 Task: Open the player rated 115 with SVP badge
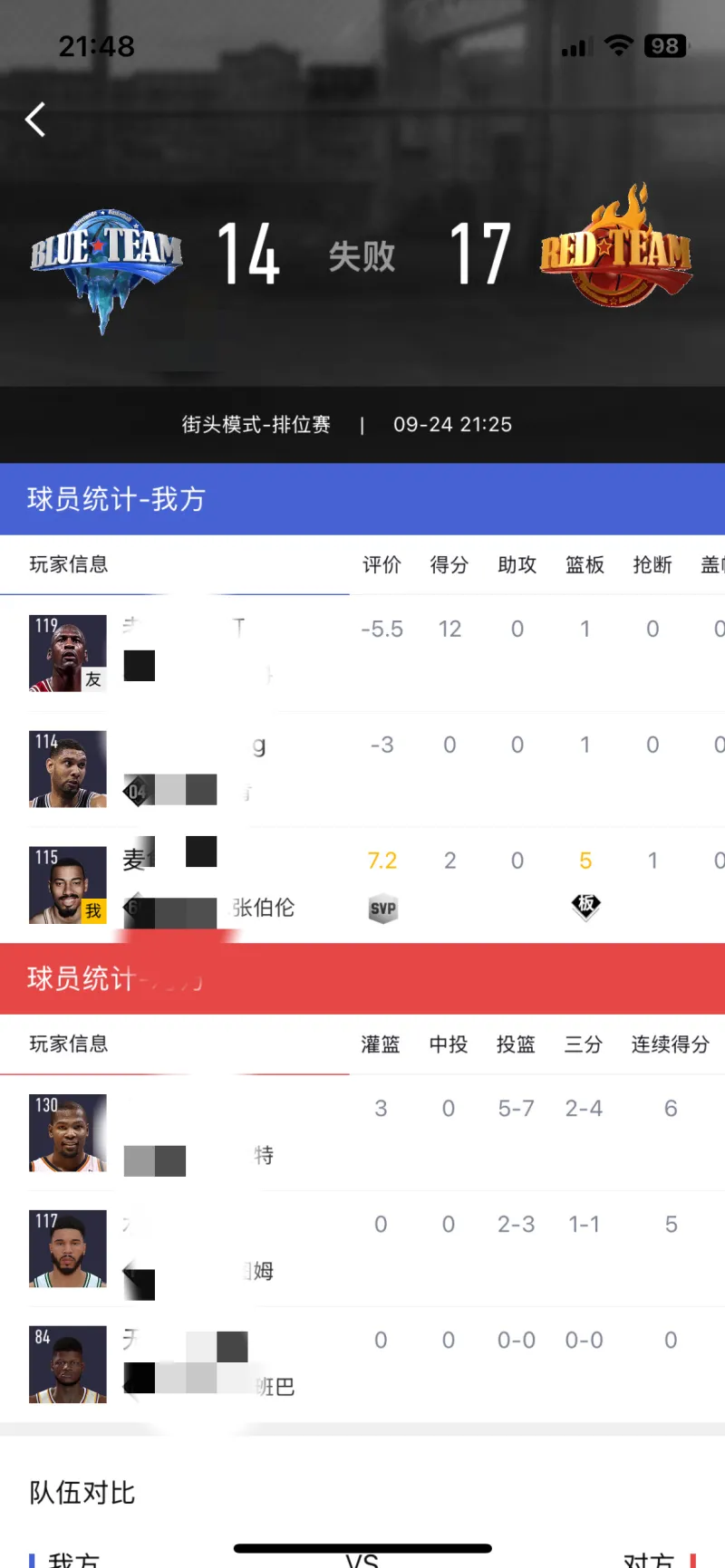[68, 885]
